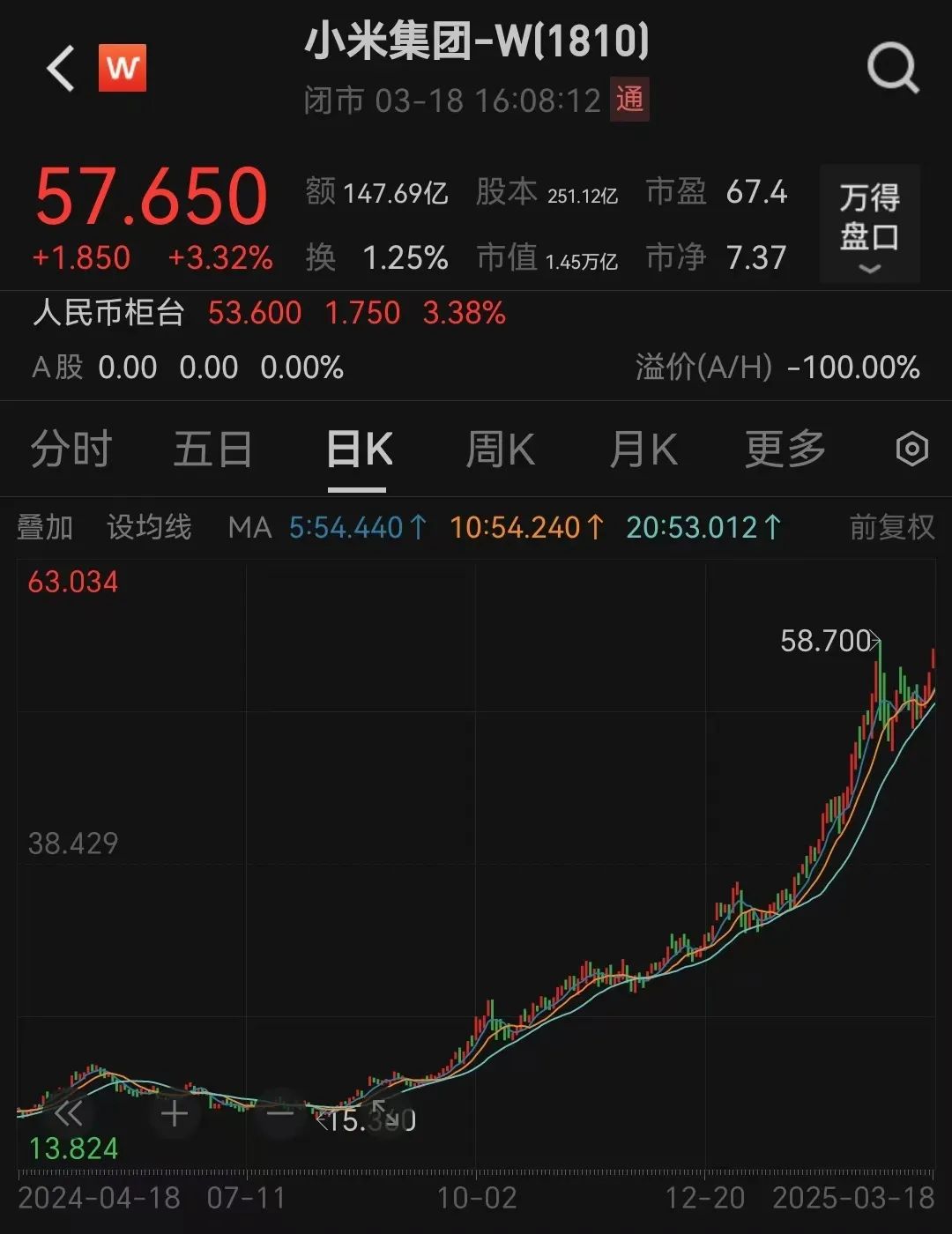Open the Wind "W" app icon
The width and height of the screenshot is (952, 1234).
123,68
